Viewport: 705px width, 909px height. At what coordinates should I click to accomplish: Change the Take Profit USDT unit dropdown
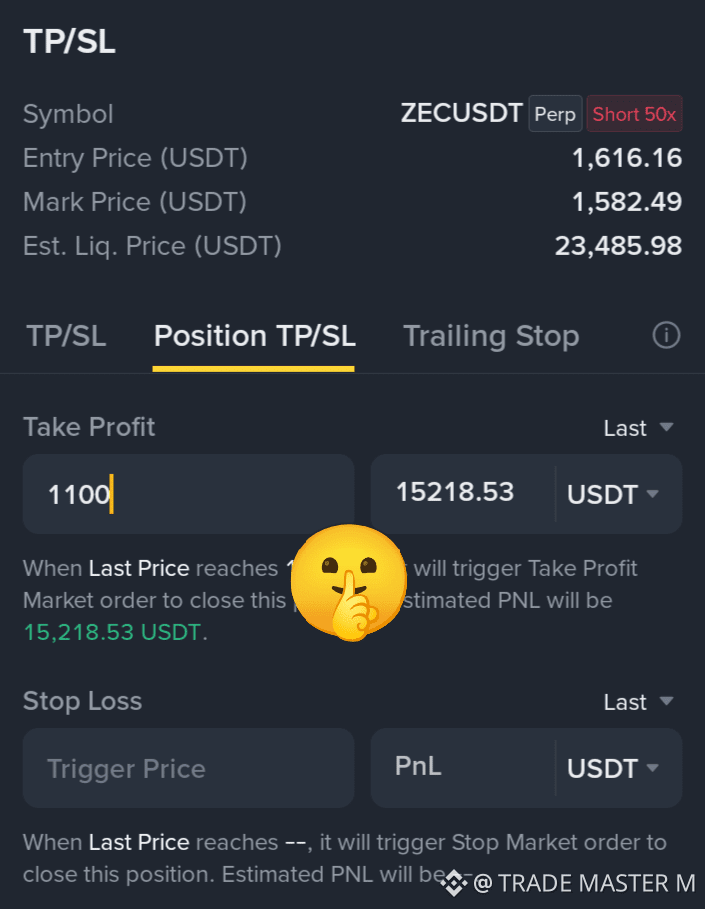613,495
